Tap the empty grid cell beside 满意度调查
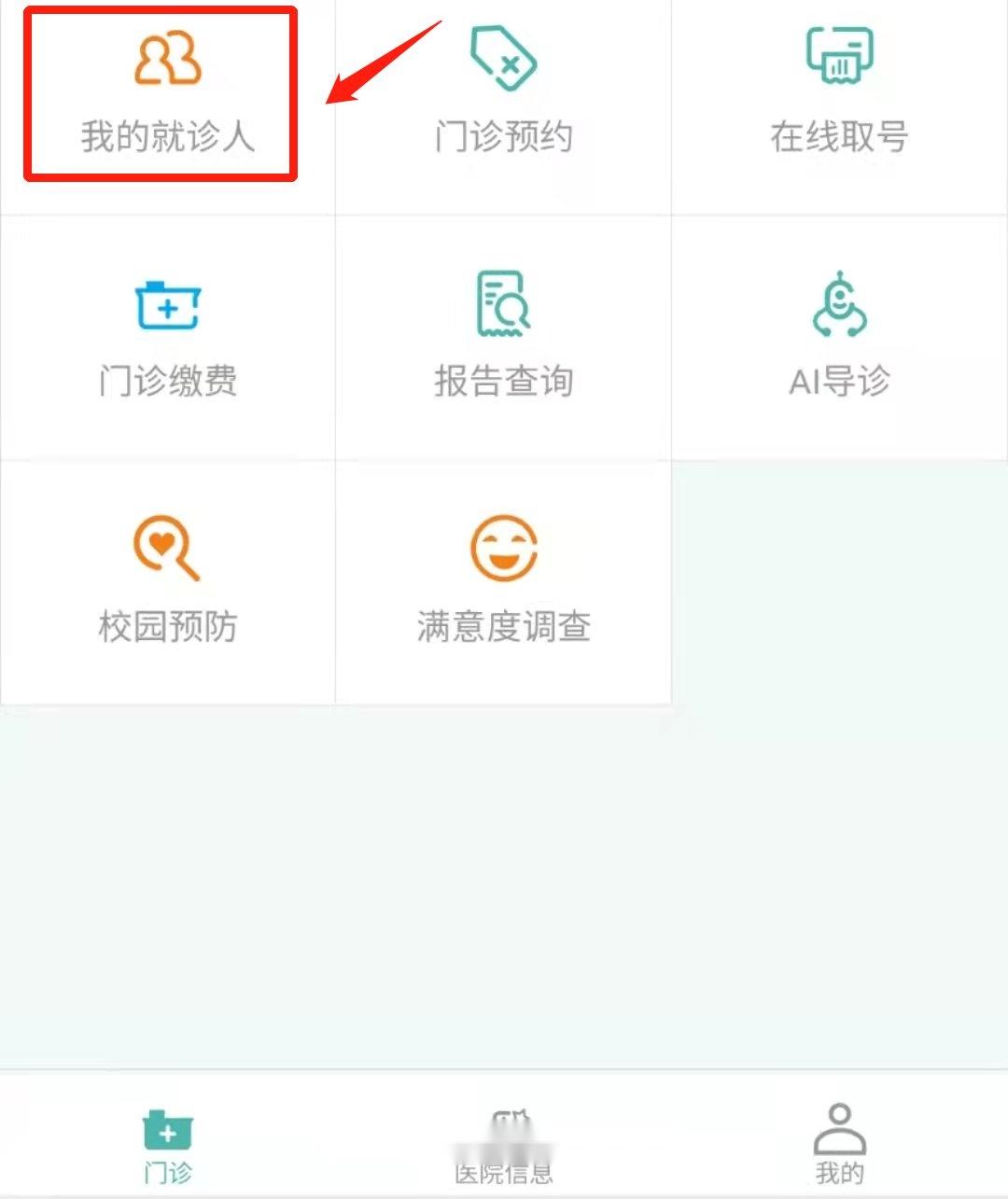Screen dimensions: 1008x1199 point(838,579)
